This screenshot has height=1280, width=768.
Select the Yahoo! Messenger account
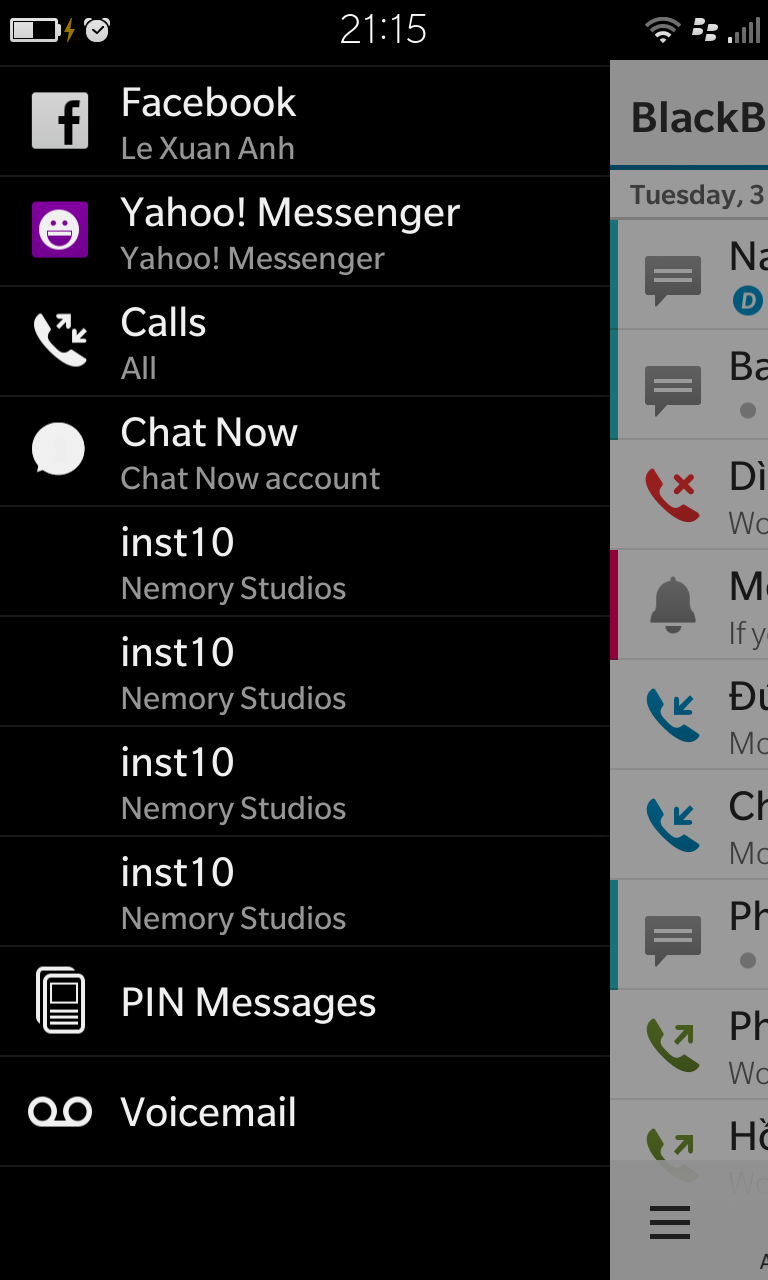pos(304,232)
